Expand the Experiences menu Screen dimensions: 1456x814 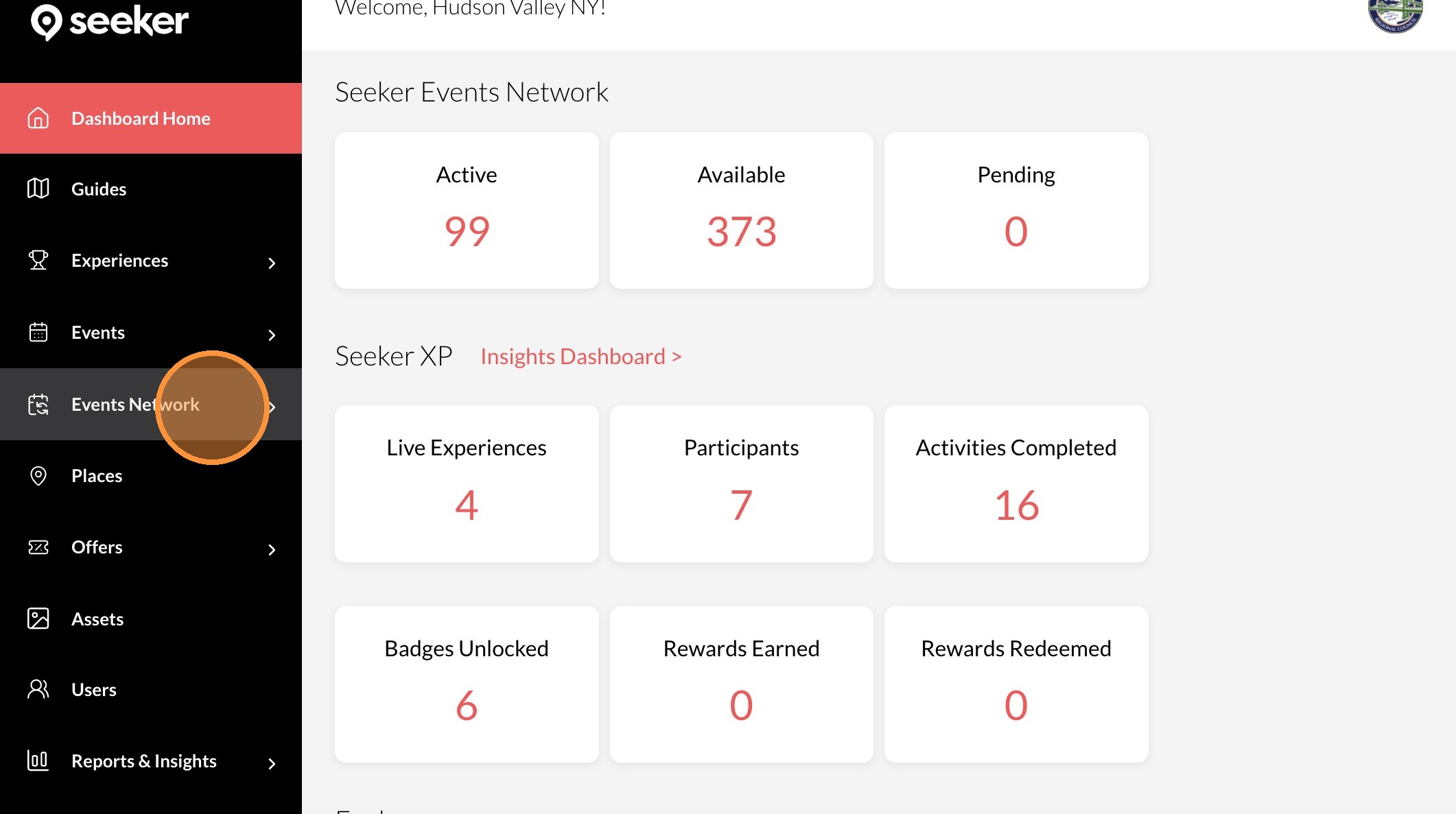tap(151, 261)
